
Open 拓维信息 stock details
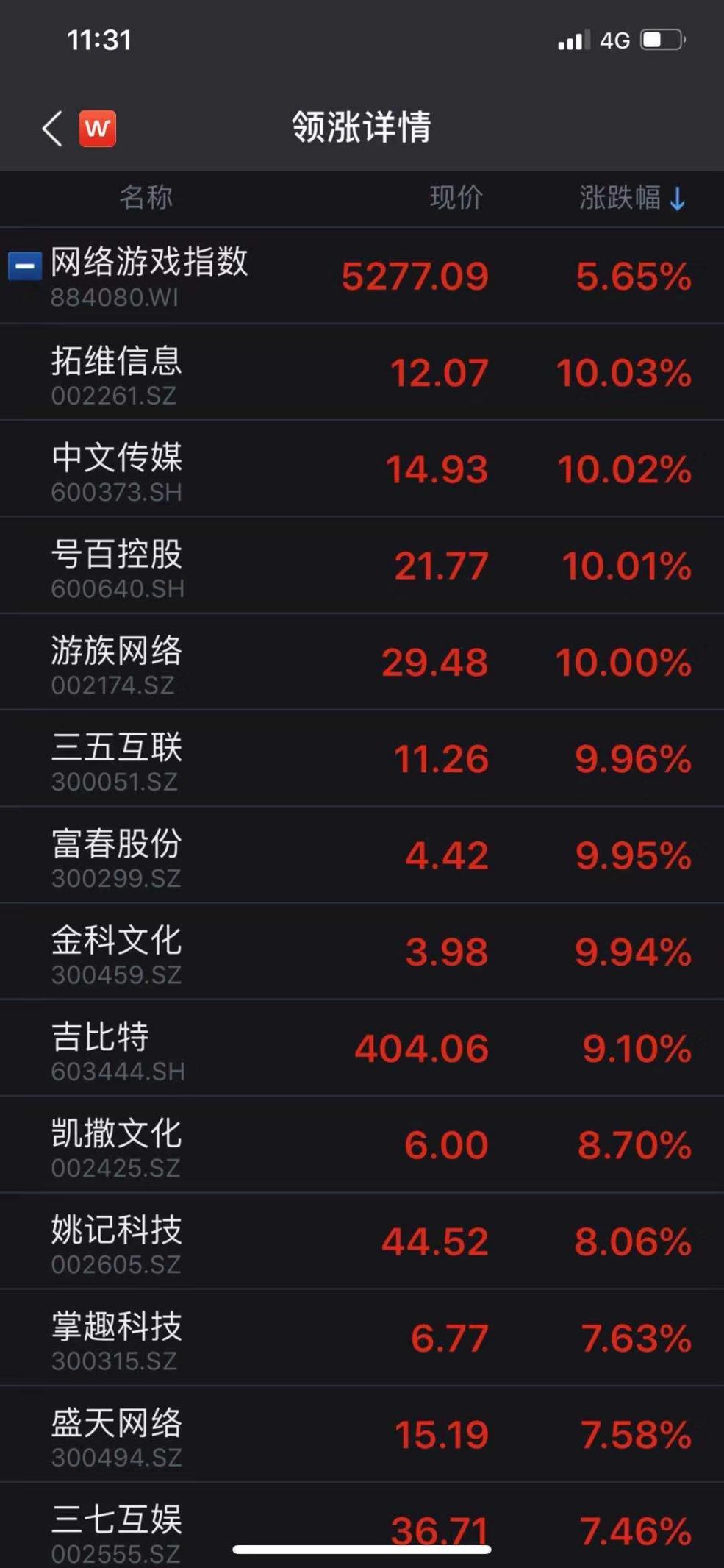click(x=116, y=372)
